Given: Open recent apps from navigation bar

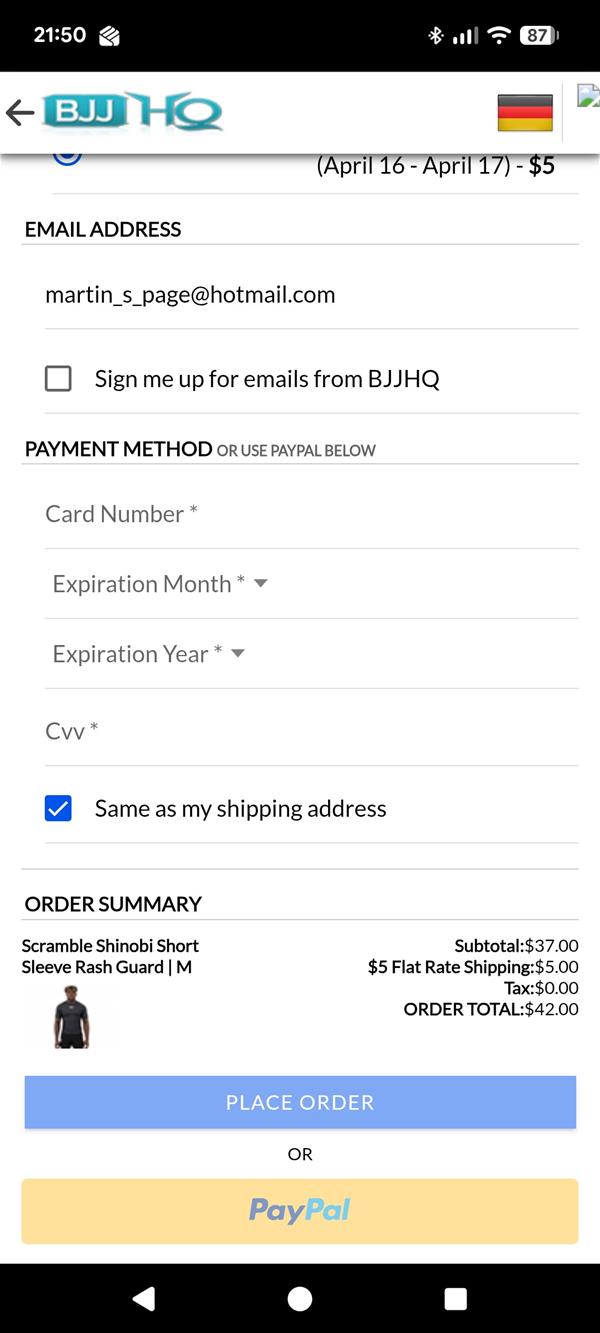Looking at the screenshot, I should pos(456,1299).
